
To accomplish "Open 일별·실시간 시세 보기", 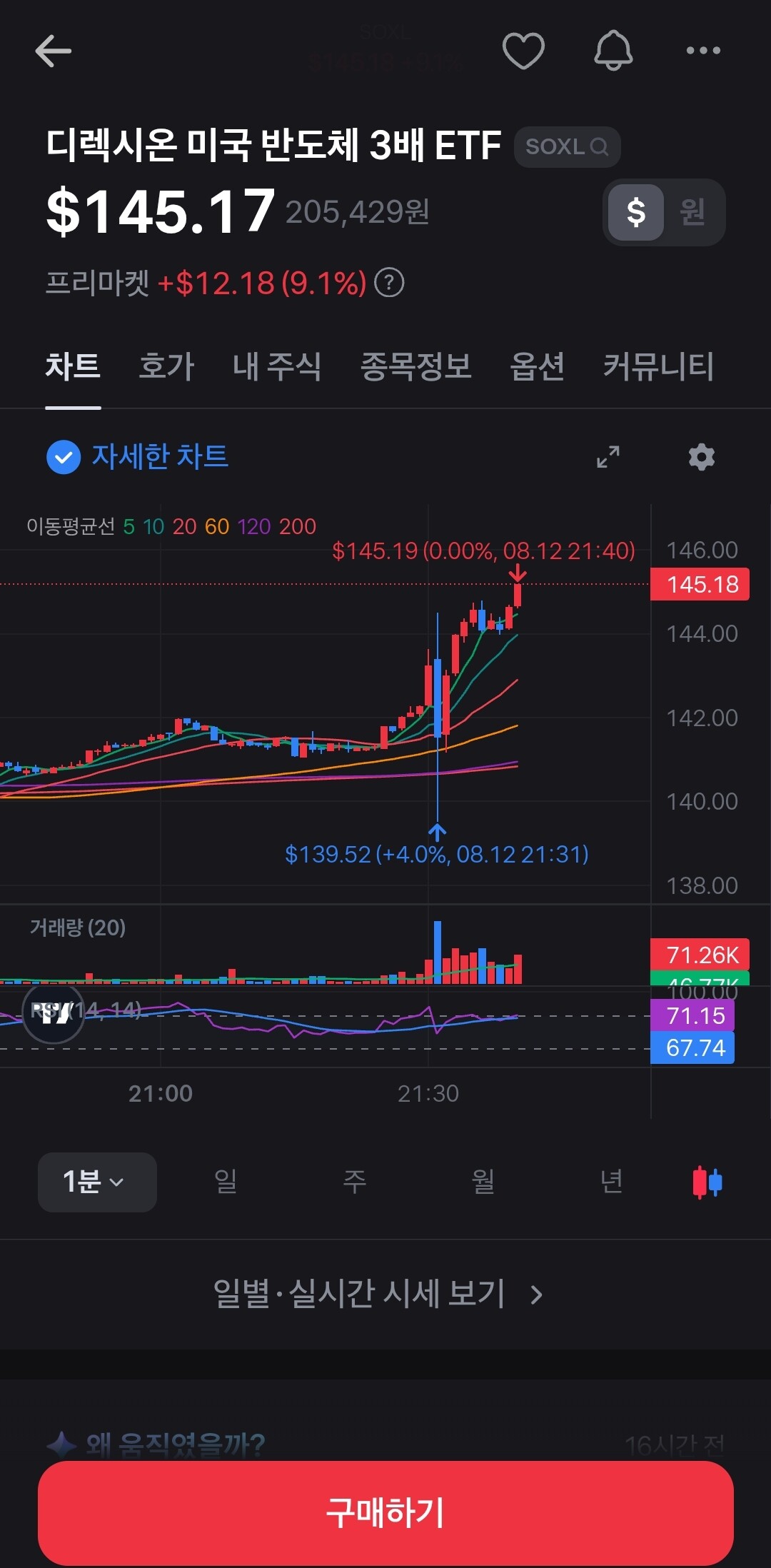I will pyautogui.click(x=378, y=1294).
